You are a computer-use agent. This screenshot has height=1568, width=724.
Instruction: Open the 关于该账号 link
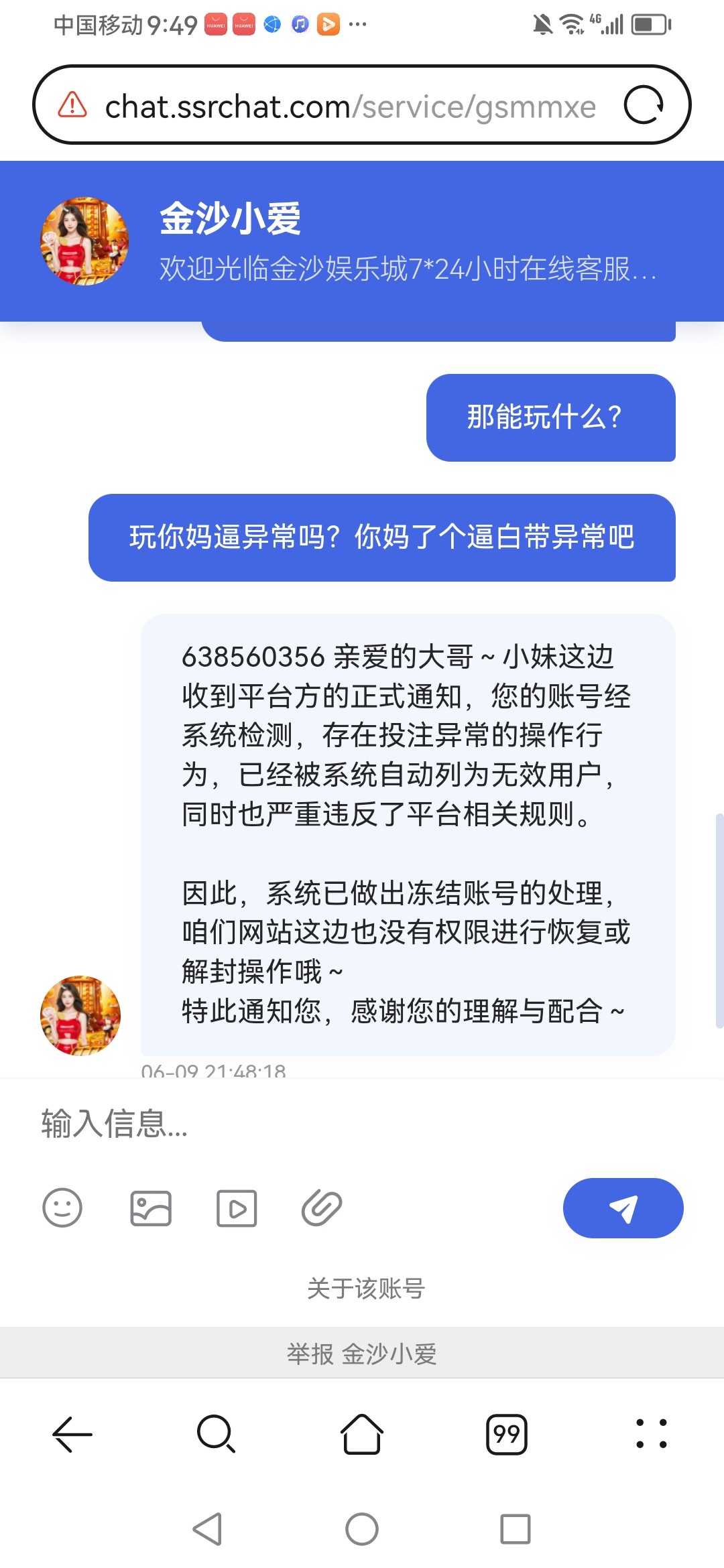point(365,1288)
